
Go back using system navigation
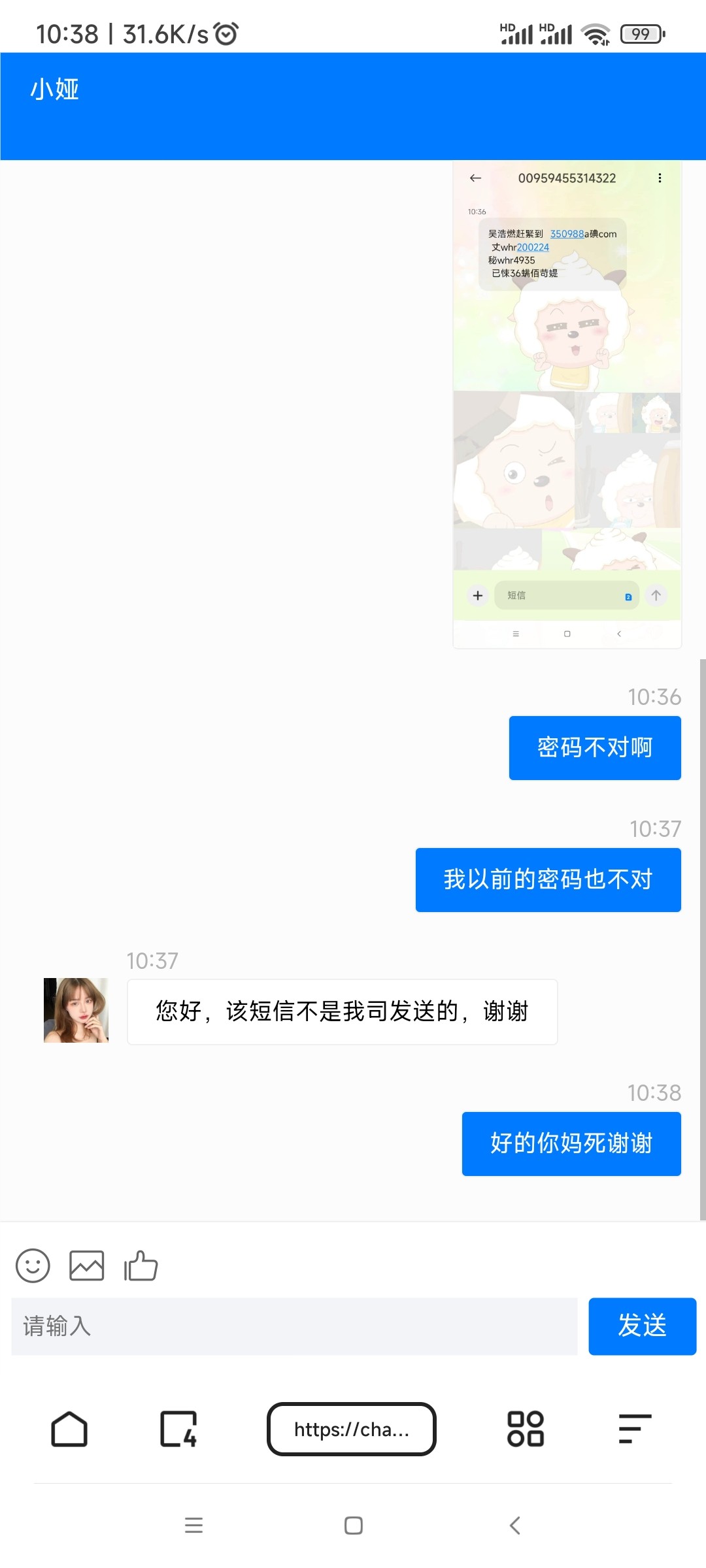(515, 1526)
